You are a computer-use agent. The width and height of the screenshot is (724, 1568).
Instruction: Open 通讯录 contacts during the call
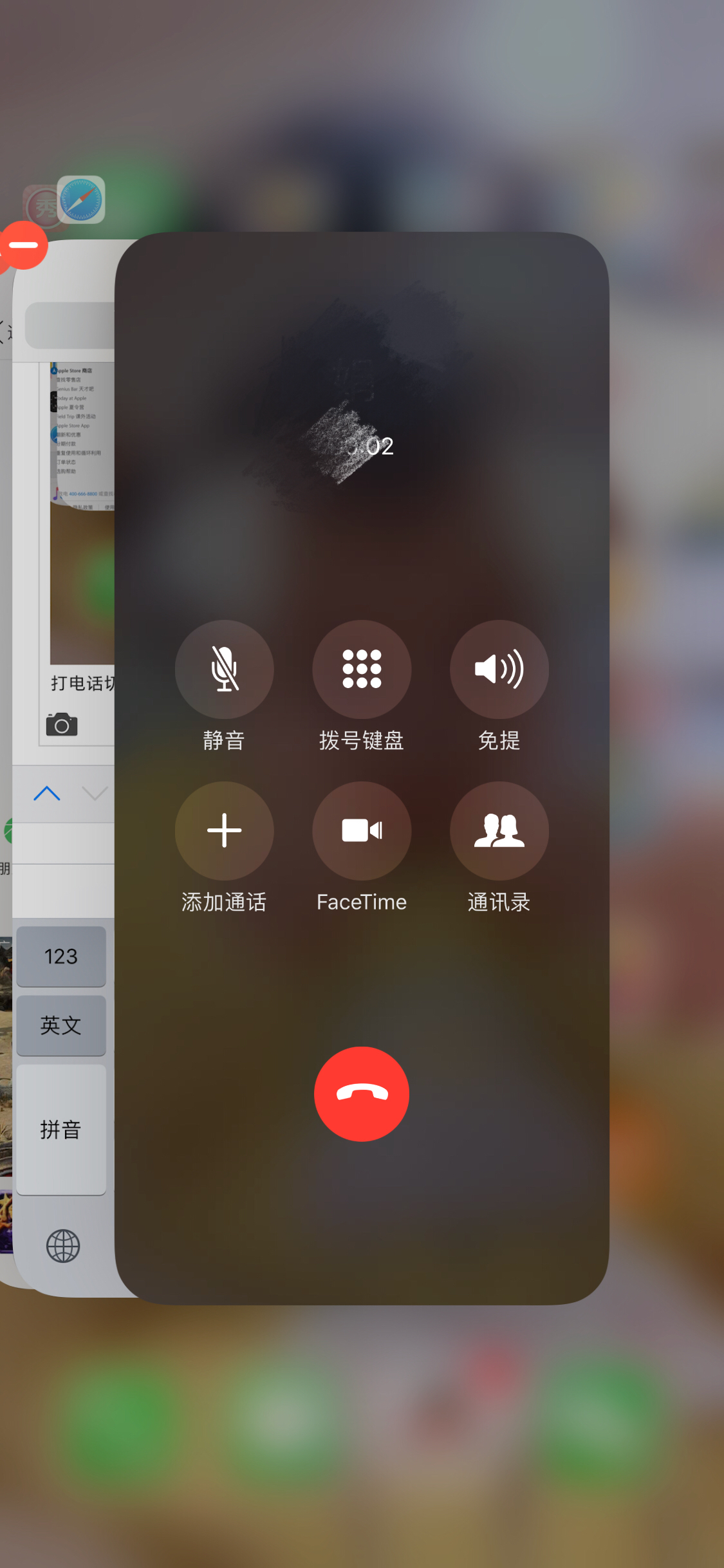(x=499, y=830)
